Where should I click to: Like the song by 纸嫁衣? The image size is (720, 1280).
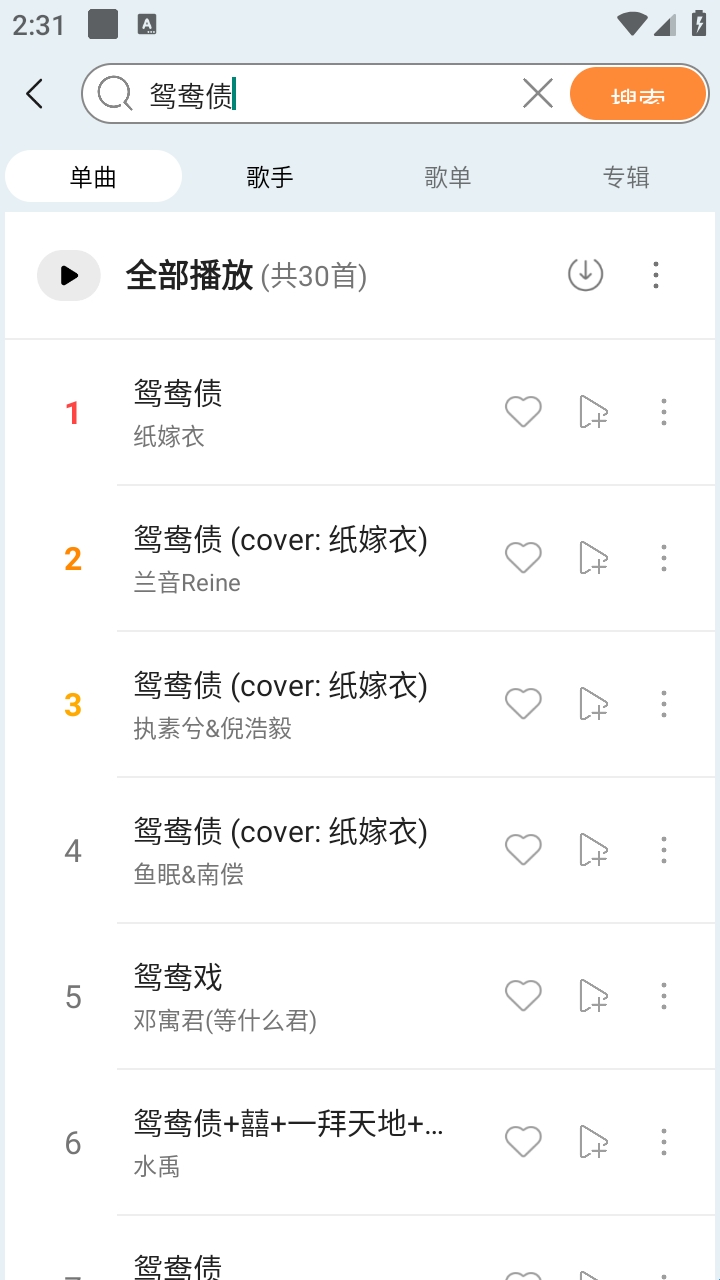coord(523,412)
